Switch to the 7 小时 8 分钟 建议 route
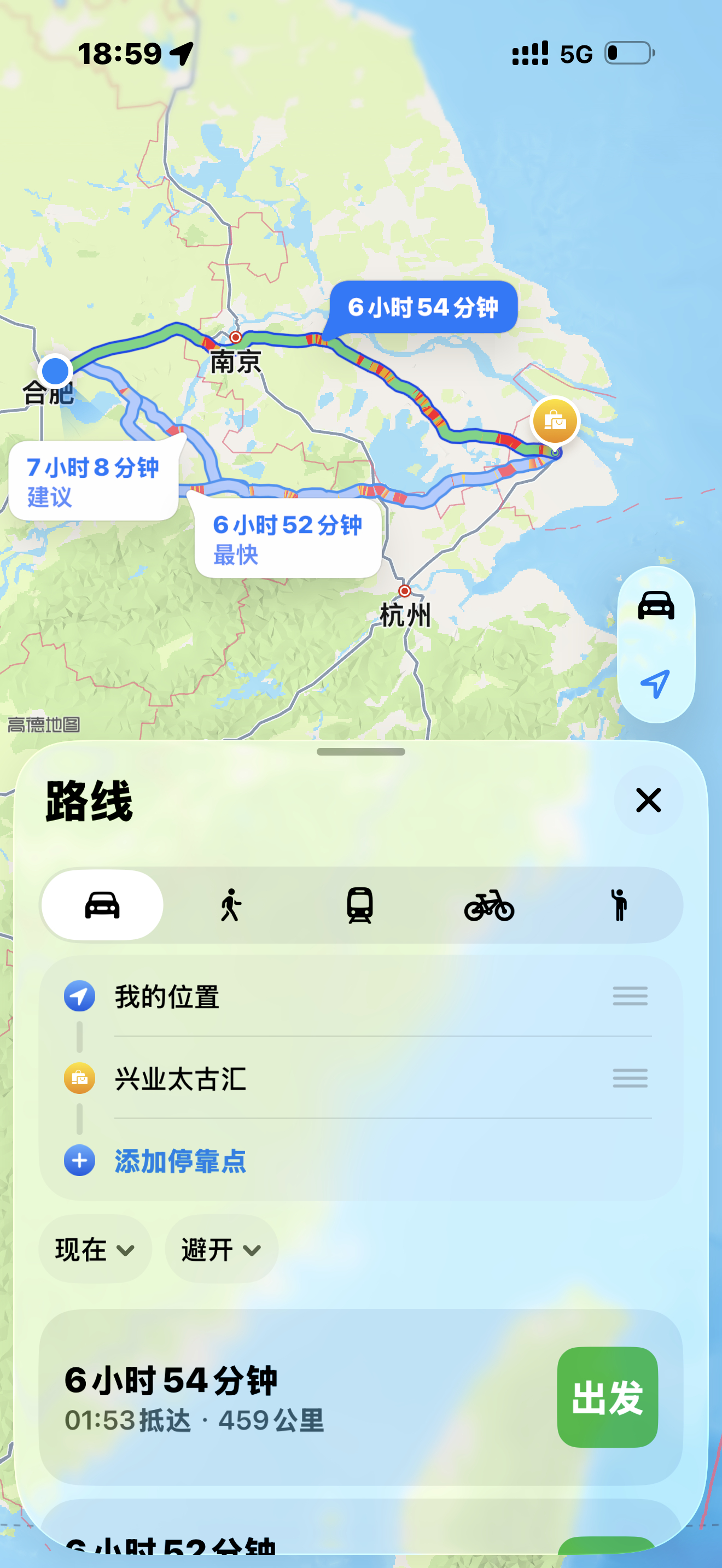 tap(92, 481)
